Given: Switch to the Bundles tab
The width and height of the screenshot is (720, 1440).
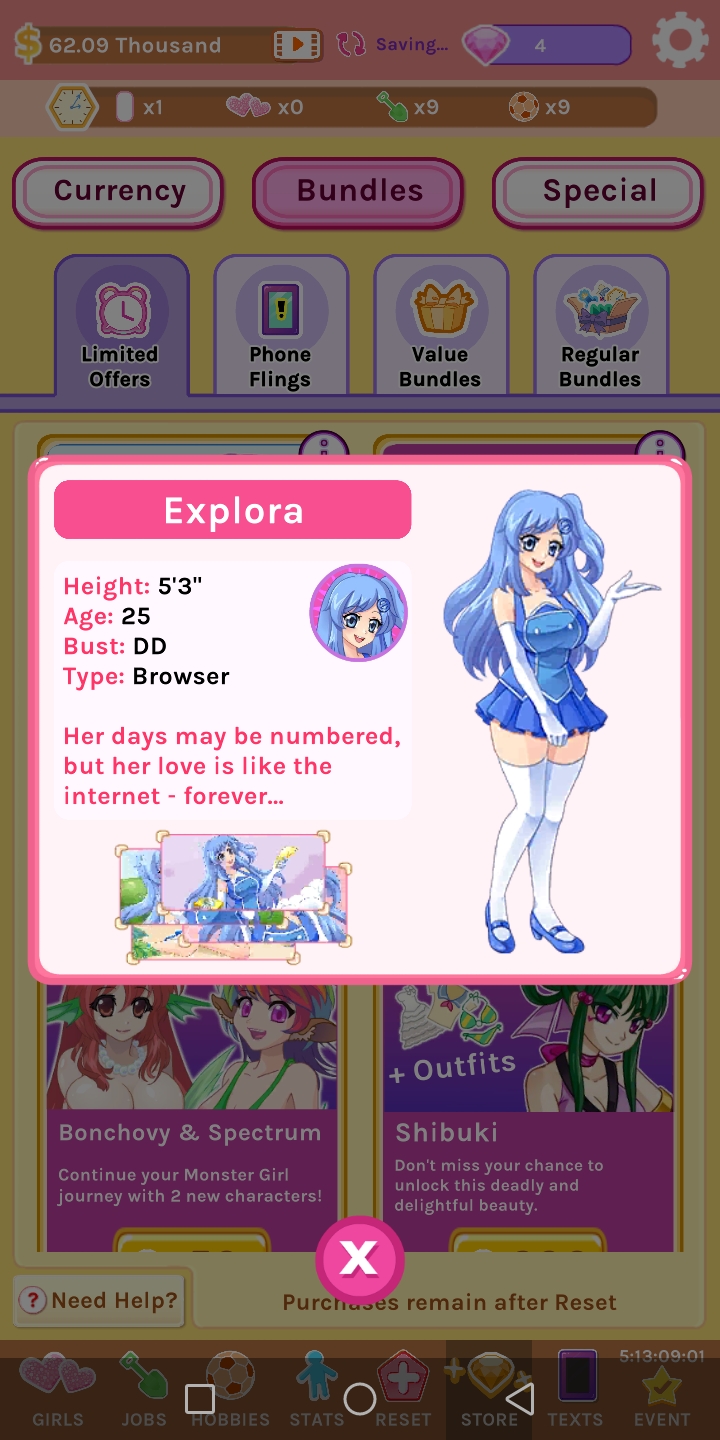Looking at the screenshot, I should (360, 191).
